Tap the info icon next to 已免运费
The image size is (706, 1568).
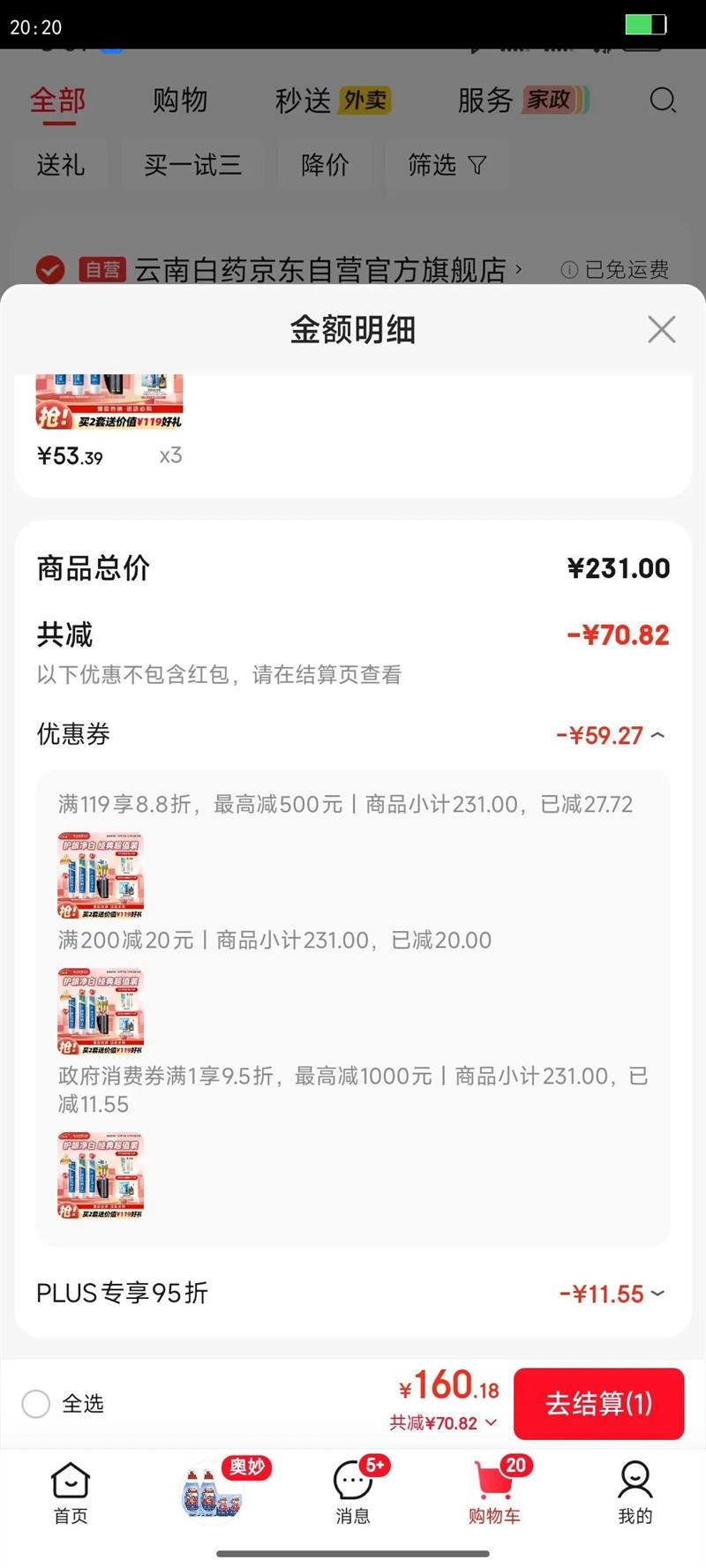tap(571, 270)
